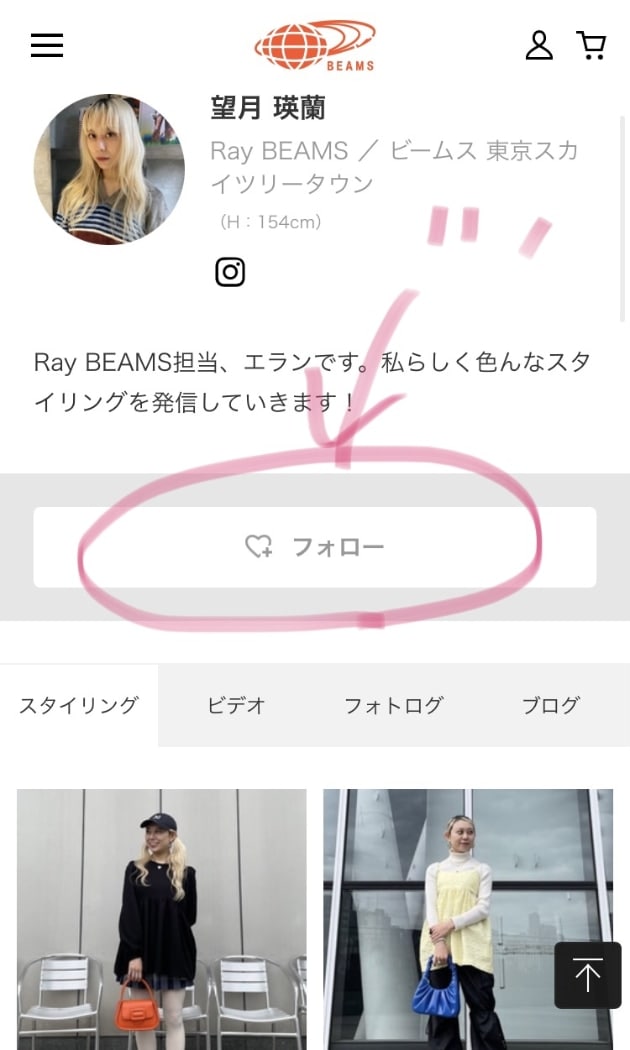Screen dimensions: 630x1050
Task: Switch to the フォトログ tab
Action: click(x=393, y=705)
